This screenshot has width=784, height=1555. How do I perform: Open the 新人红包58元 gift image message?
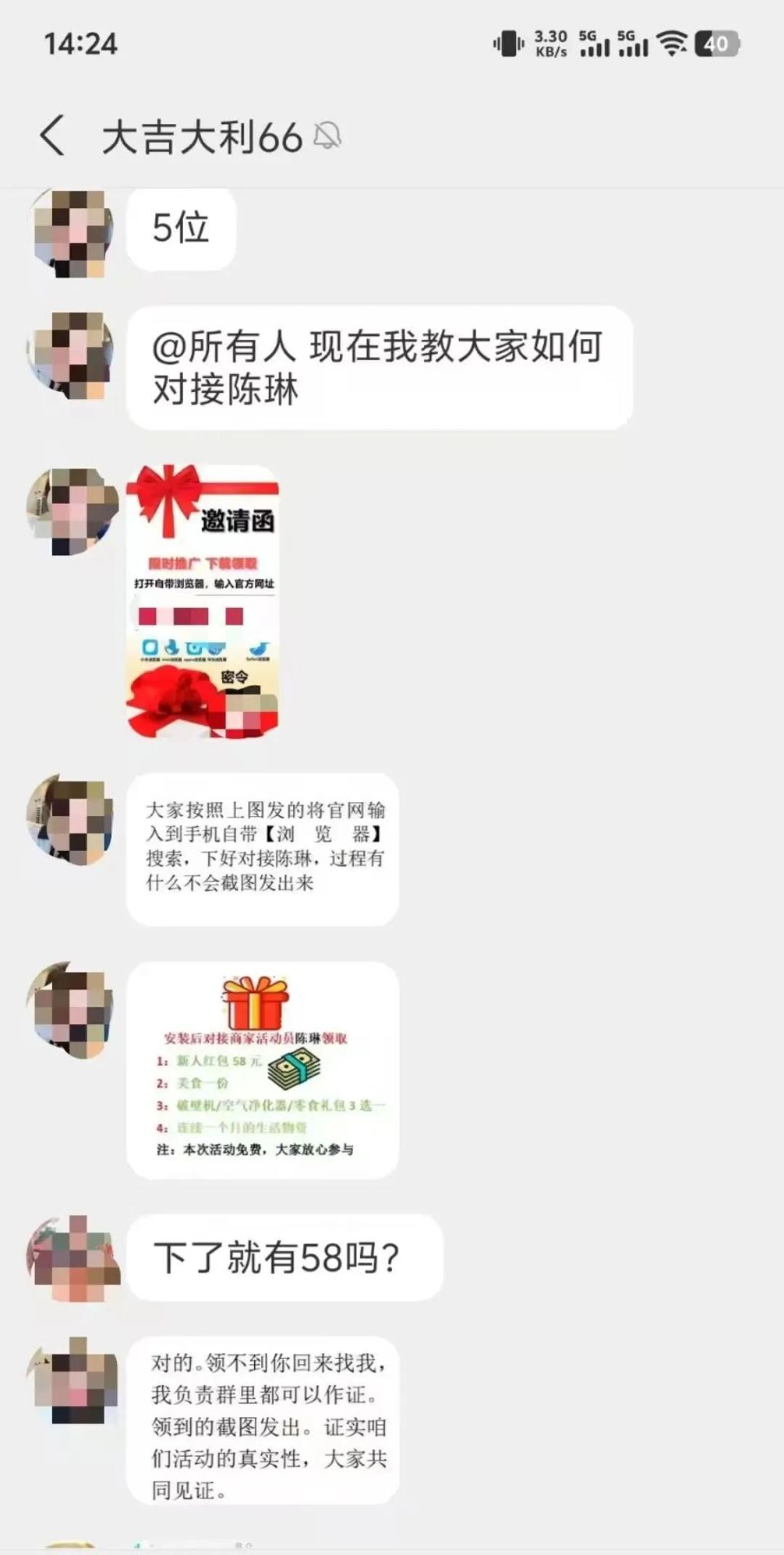(262, 1070)
